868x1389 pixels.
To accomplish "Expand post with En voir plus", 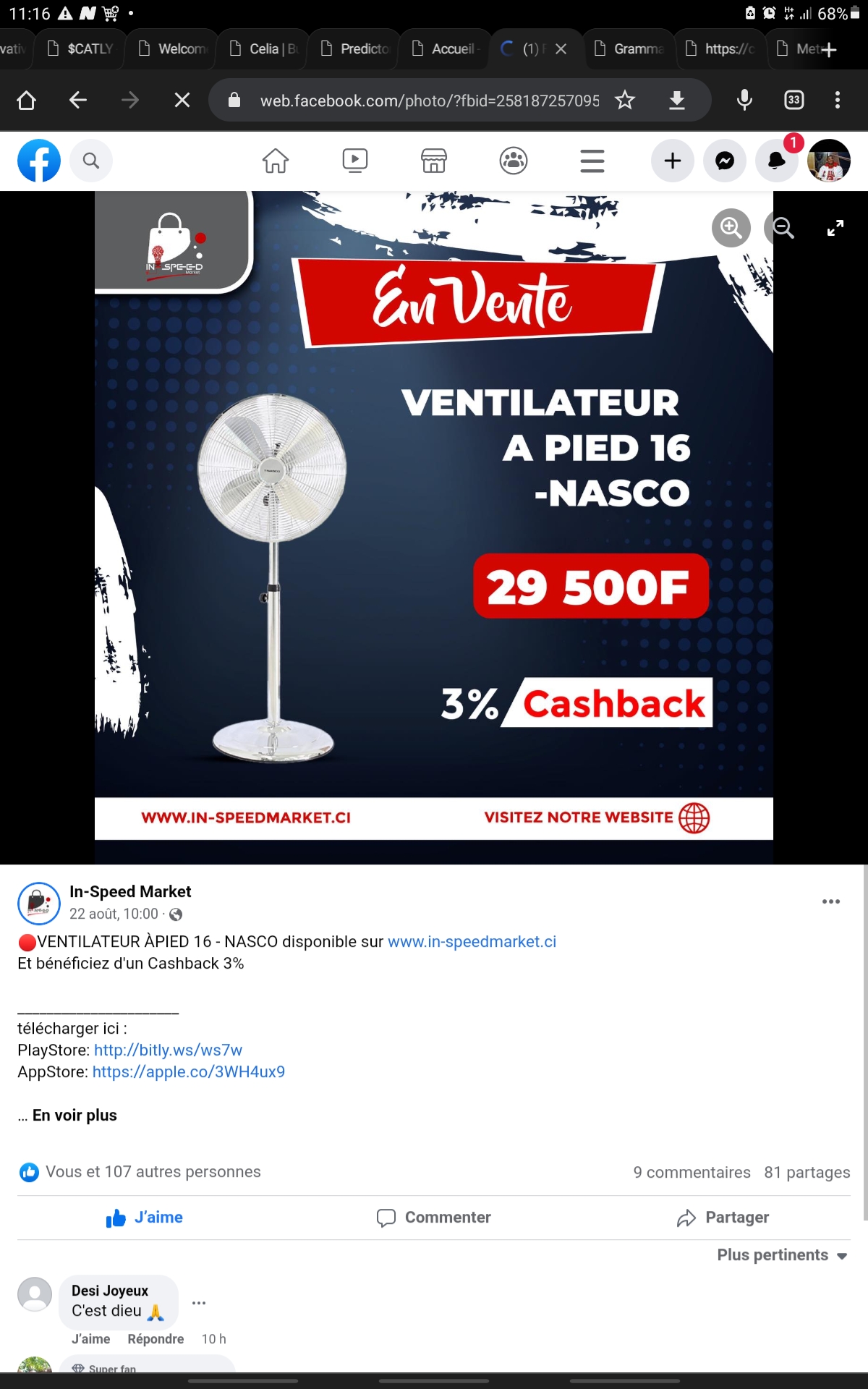I will 75,1115.
